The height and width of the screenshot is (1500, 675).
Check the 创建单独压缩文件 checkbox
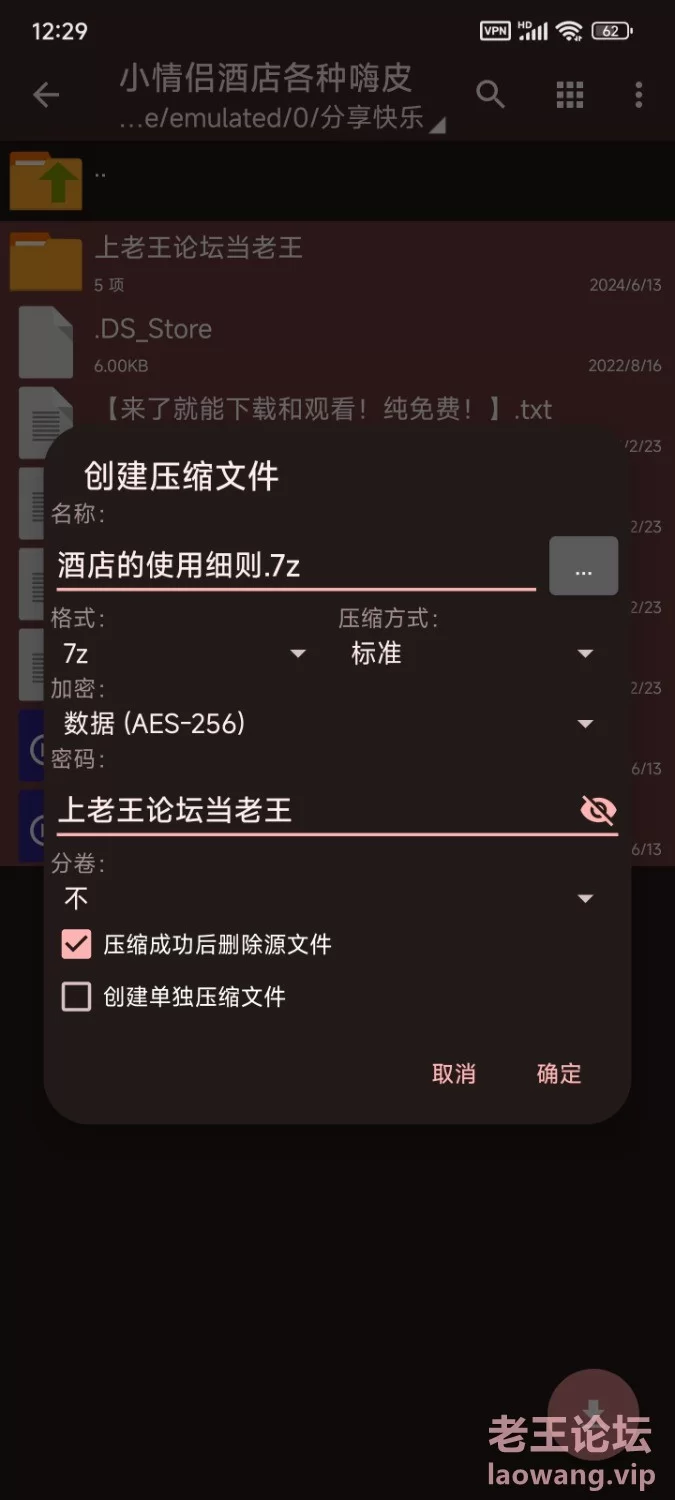pos(77,996)
